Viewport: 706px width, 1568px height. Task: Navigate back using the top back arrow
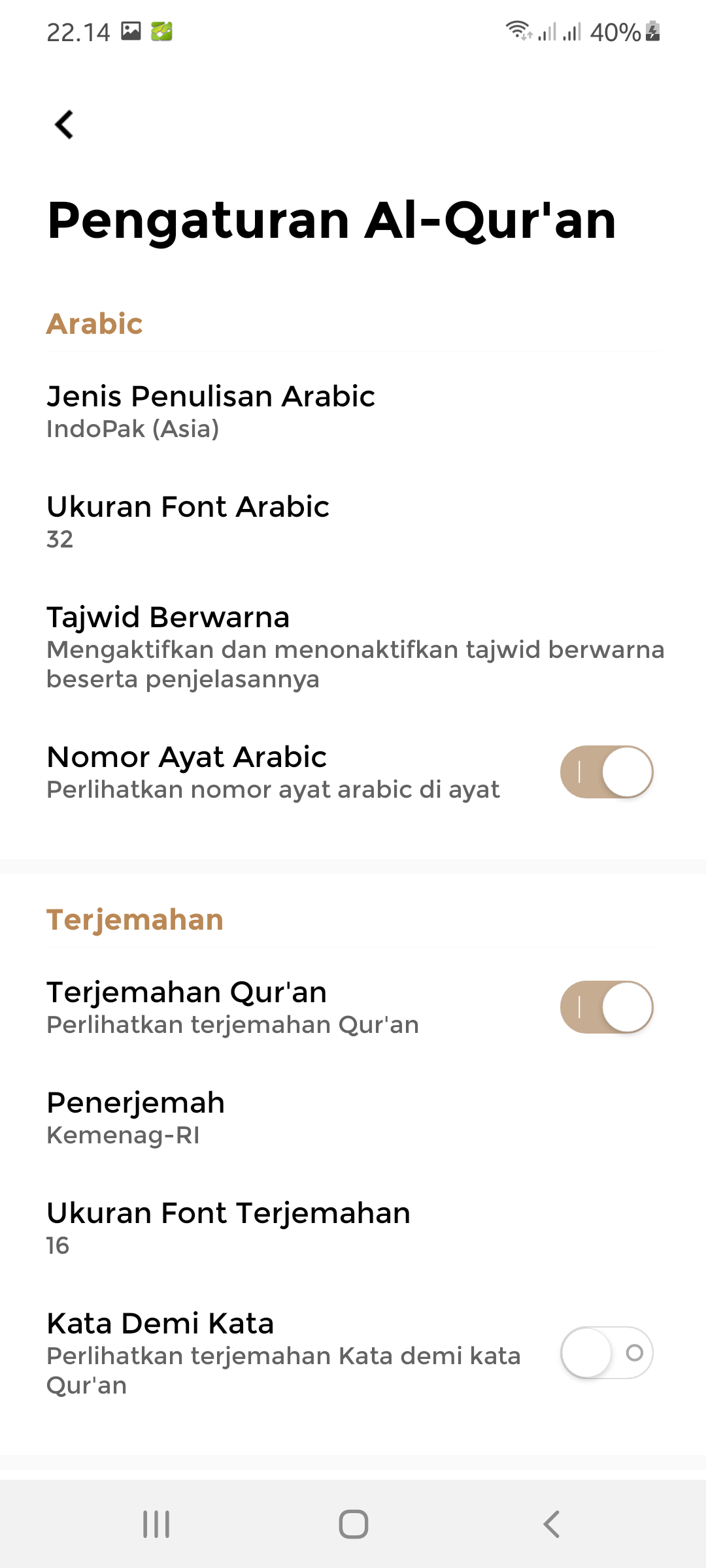(63, 124)
